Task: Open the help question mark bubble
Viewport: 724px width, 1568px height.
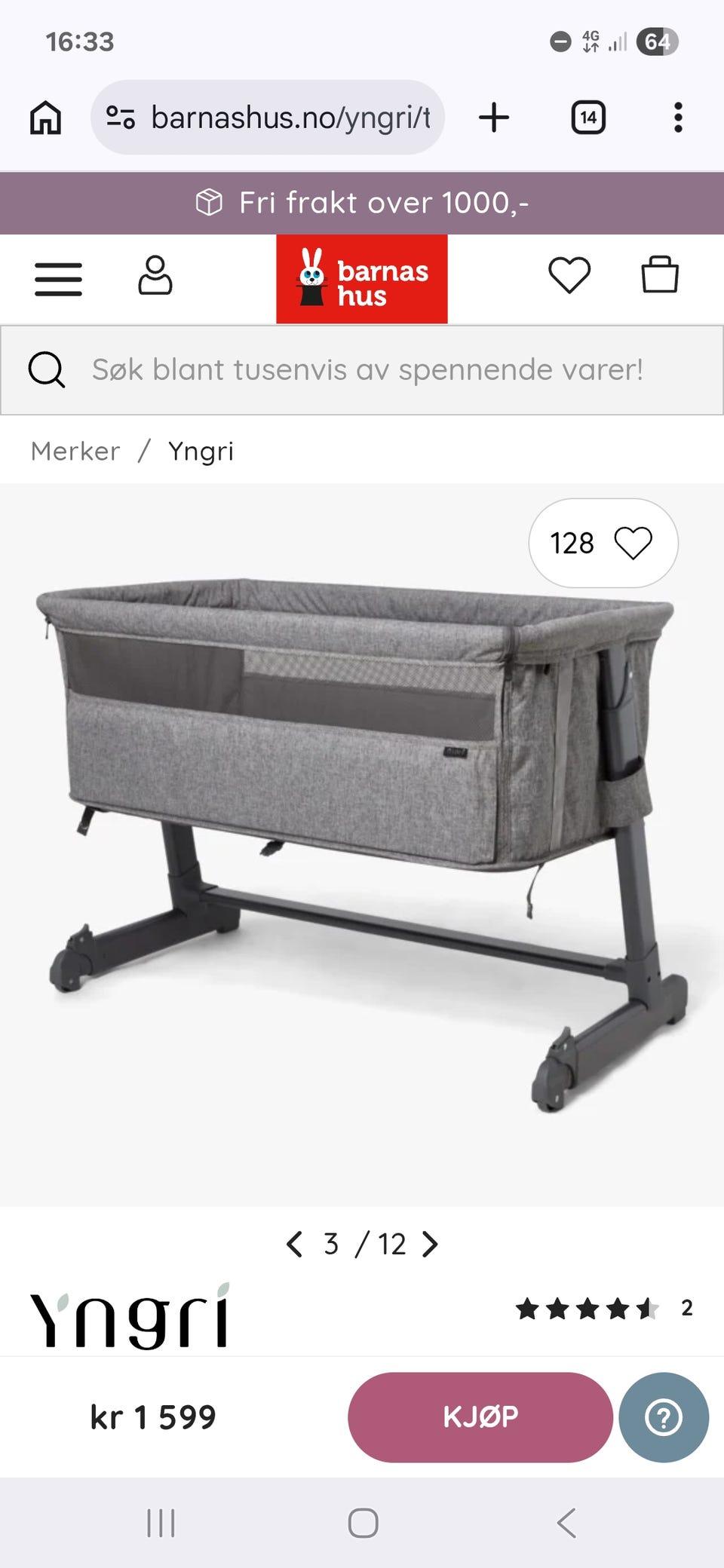Action: point(664,1417)
